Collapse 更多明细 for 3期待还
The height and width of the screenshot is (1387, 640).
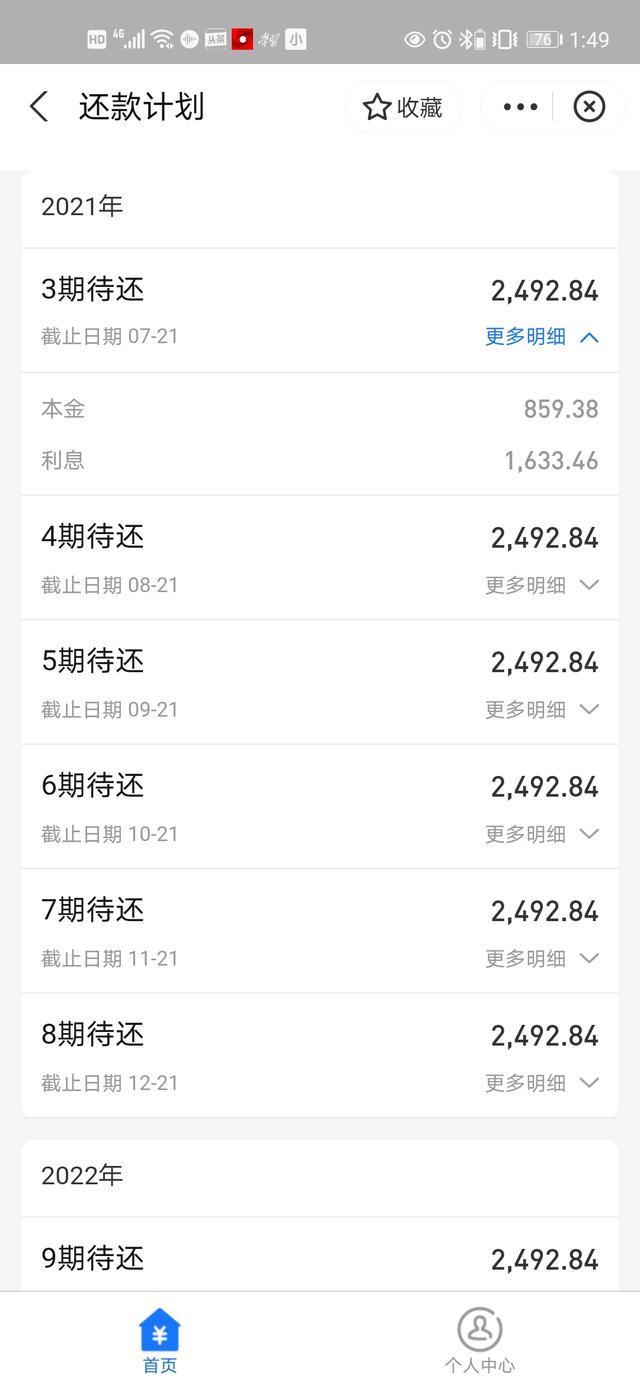click(542, 337)
